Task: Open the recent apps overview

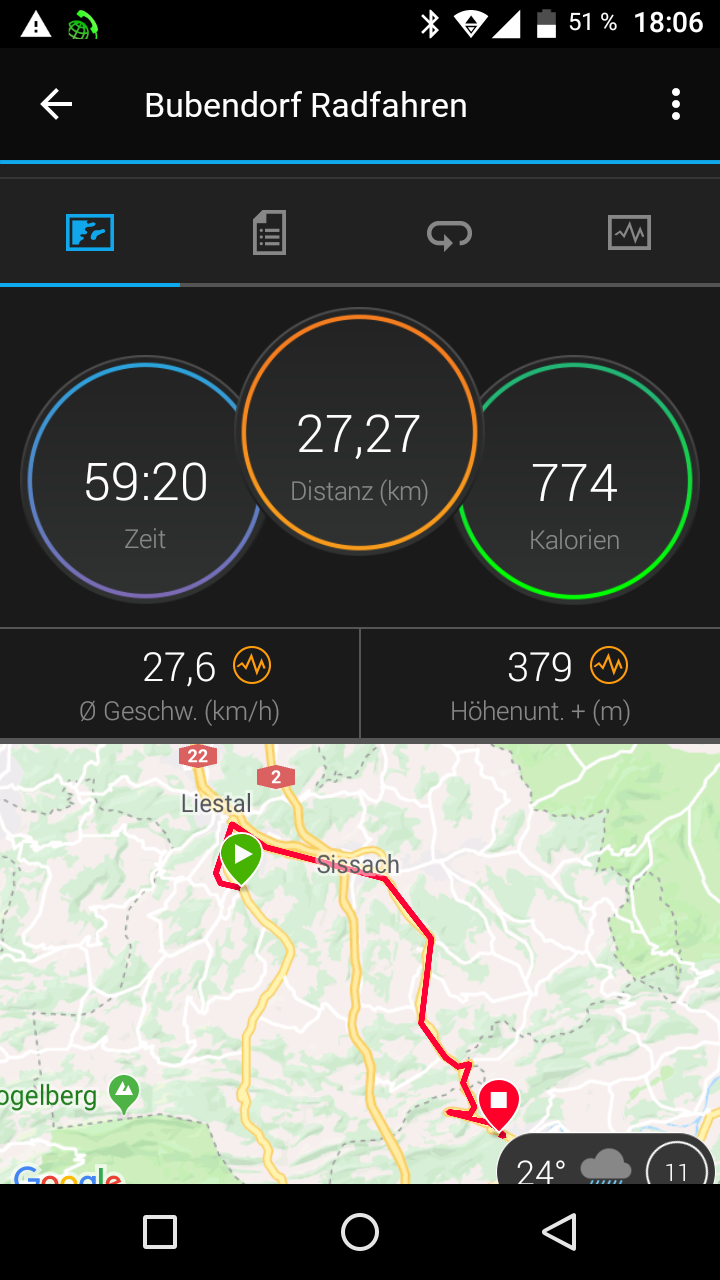Action: coord(160,1232)
